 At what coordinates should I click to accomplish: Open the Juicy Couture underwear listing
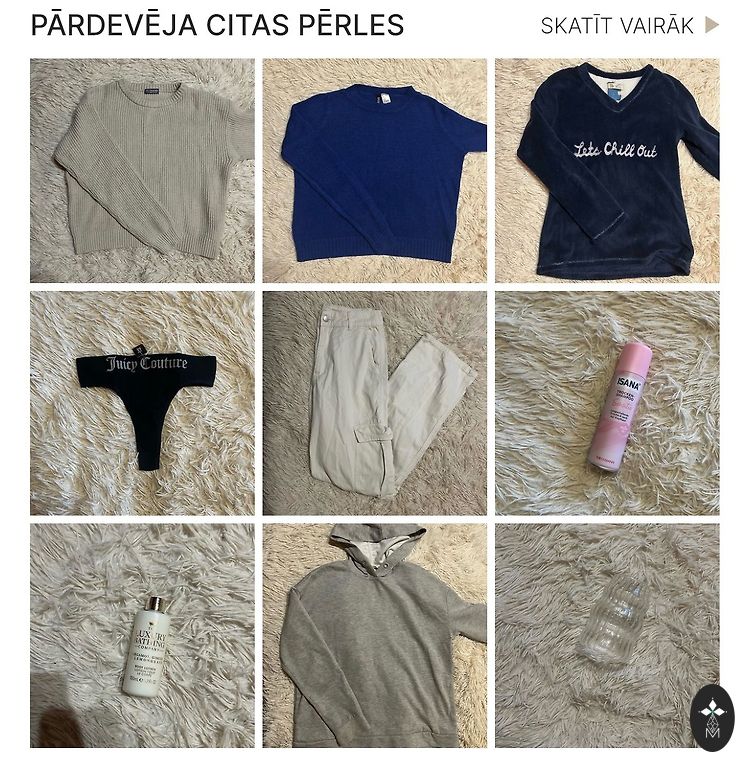(x=142, y=402)
